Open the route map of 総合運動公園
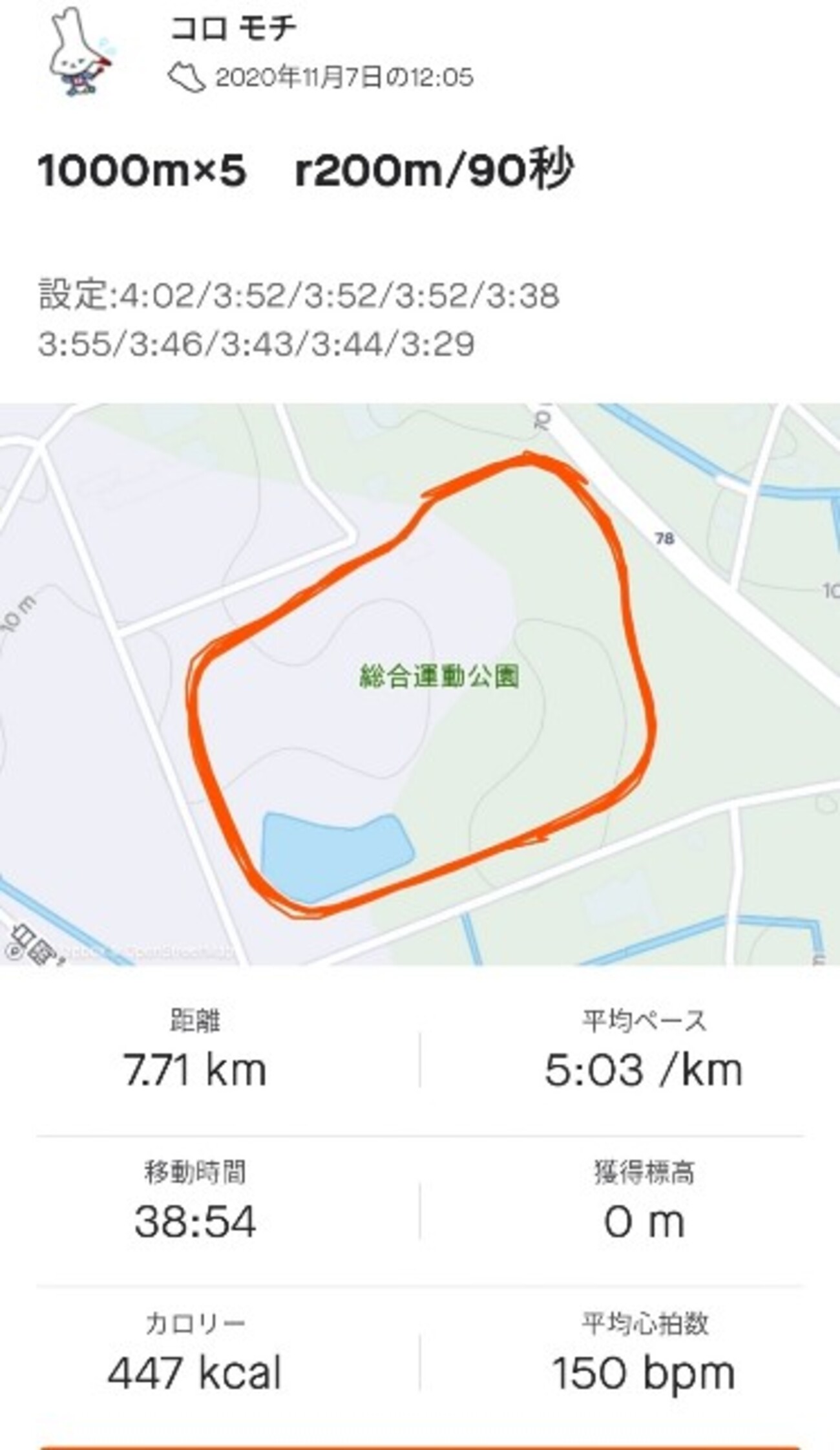This screenshot has width=840, height=1450. tap(420, 684)
